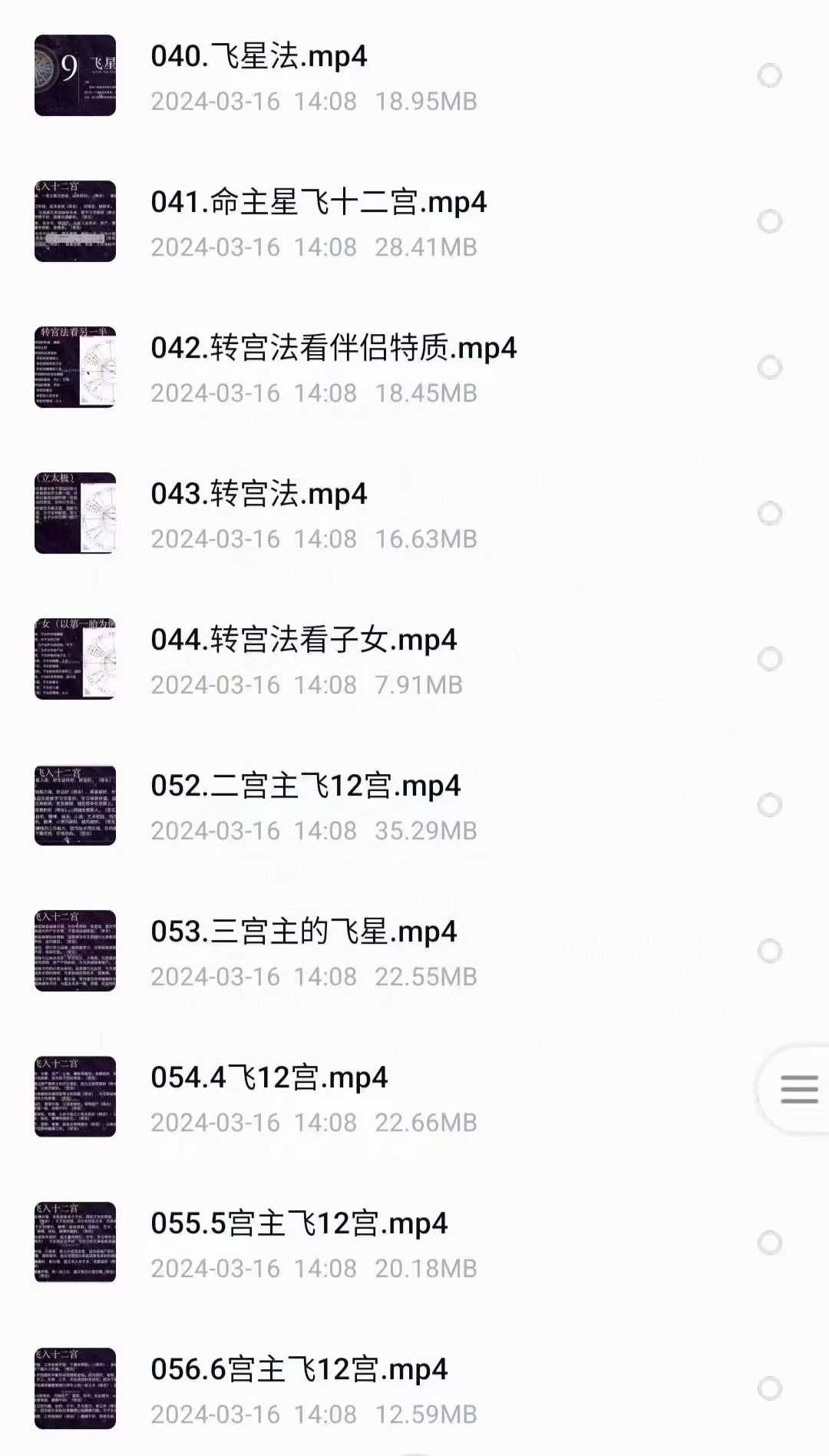Select the circle beside 052.二宫主飞12宫.mp4

click(769, 805)
